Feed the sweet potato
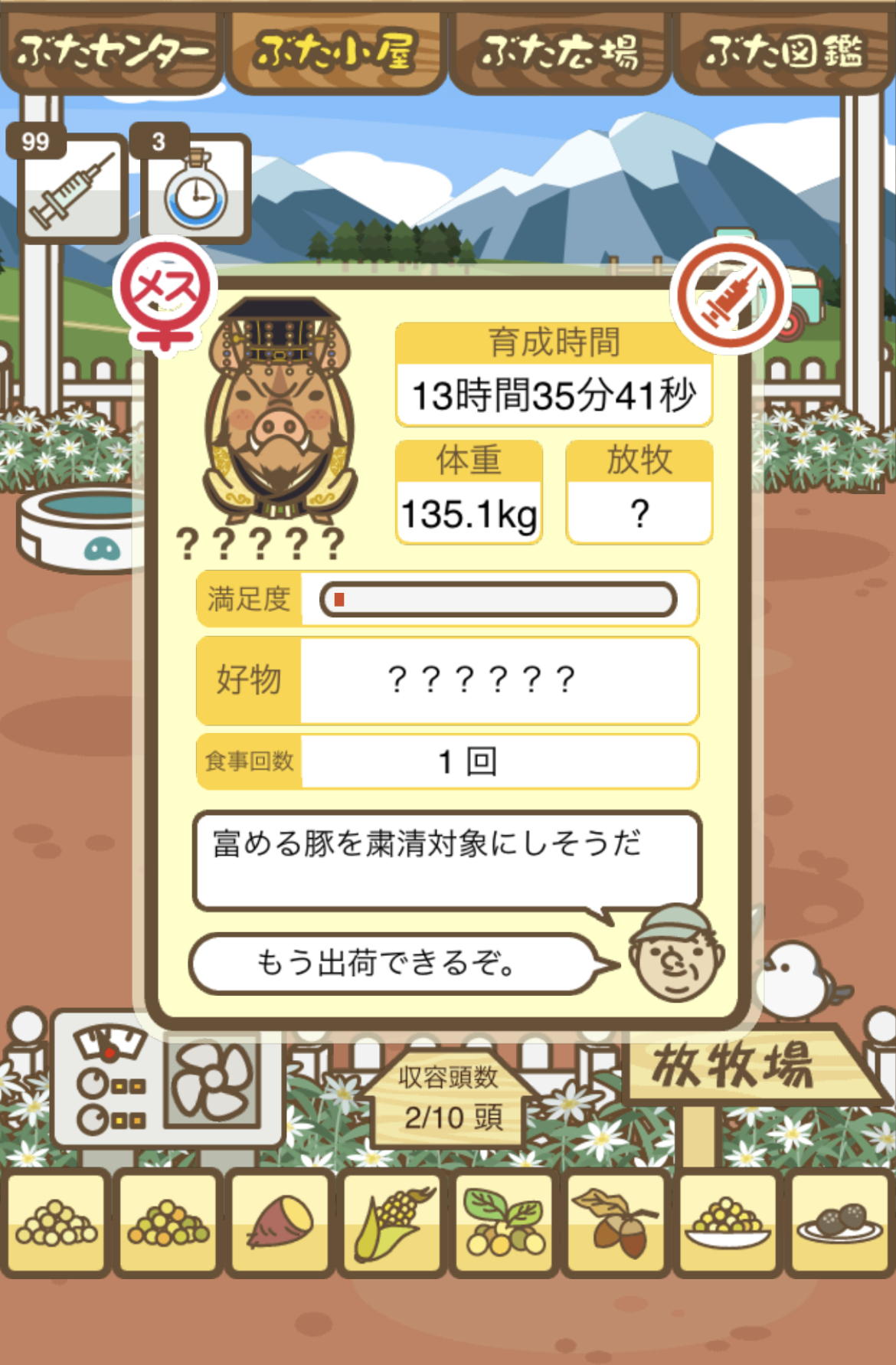Image resolution: width=896 pixels, height=1365 pixels. click(280, 1223)
